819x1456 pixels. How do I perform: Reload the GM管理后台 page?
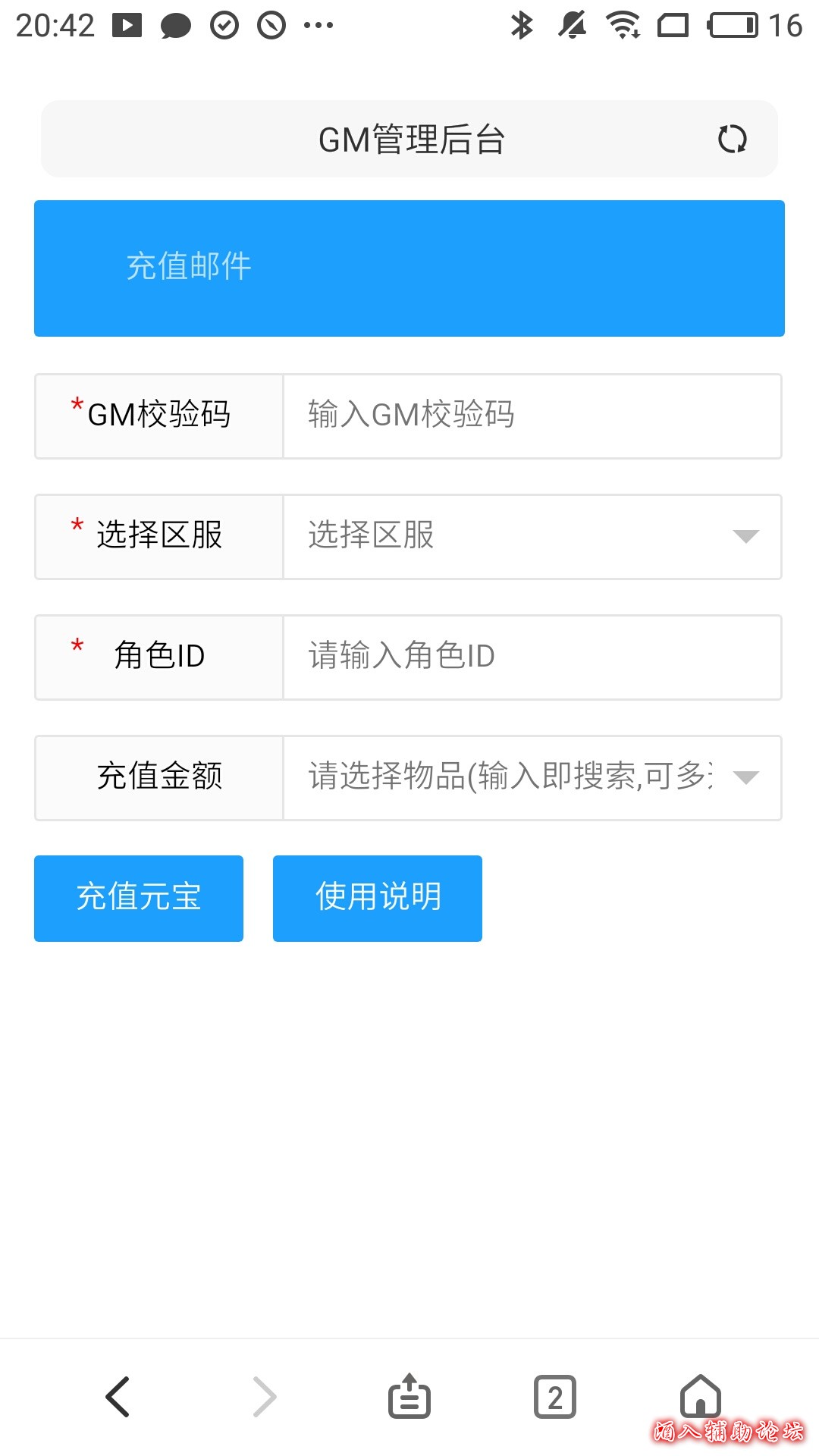click(x=732, y=140)
